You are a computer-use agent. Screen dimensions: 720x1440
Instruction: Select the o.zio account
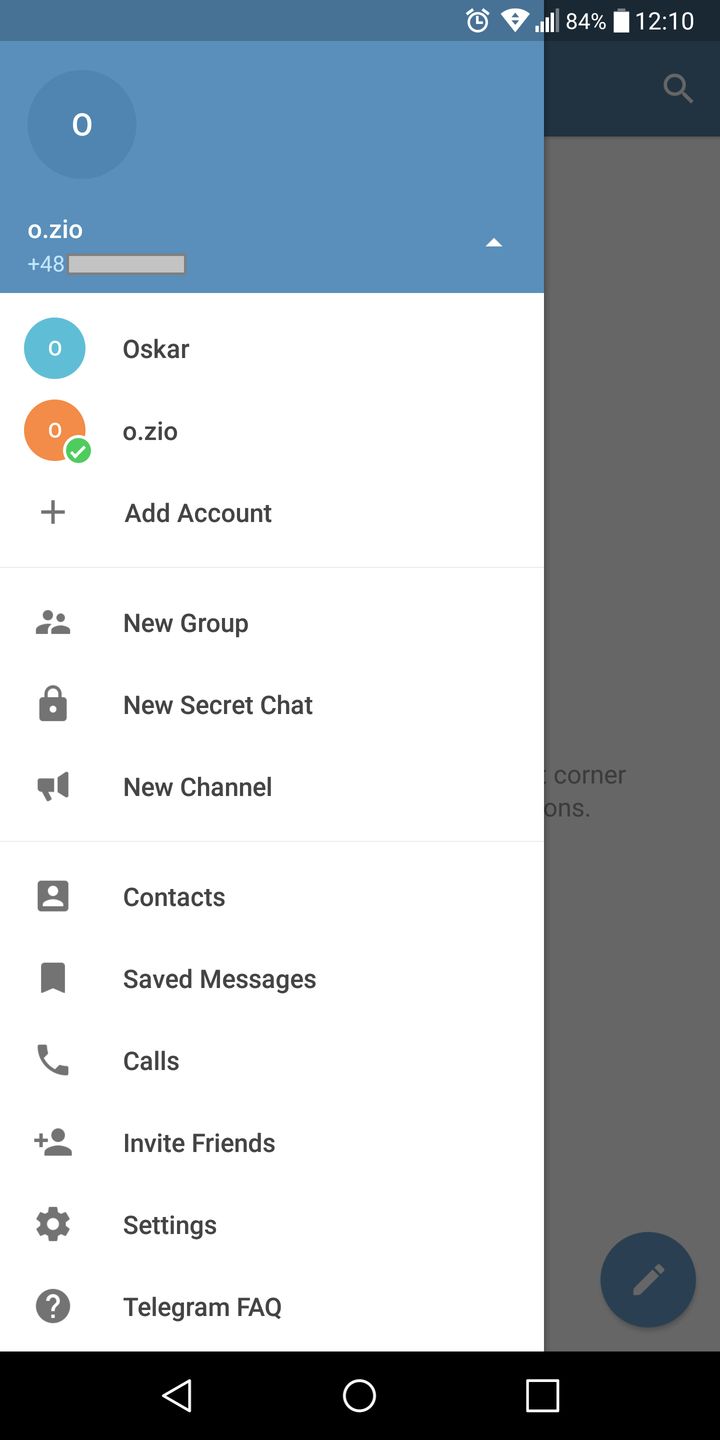pyautogui.click(x=150, y=431)
